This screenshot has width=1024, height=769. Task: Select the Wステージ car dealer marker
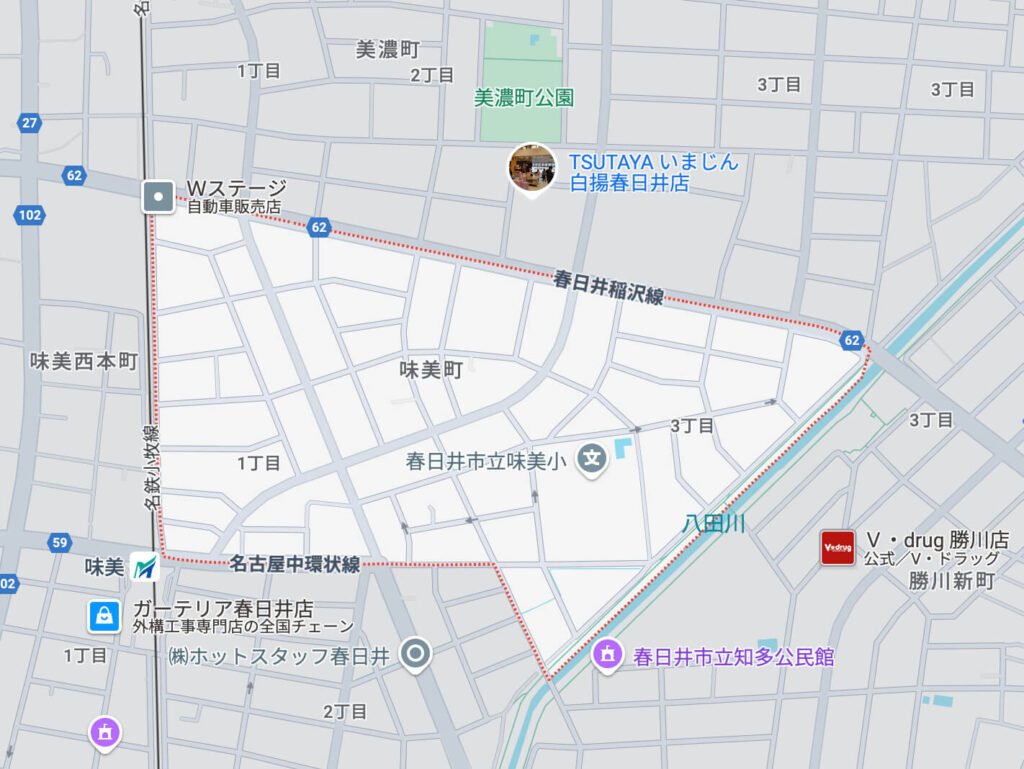159,196
